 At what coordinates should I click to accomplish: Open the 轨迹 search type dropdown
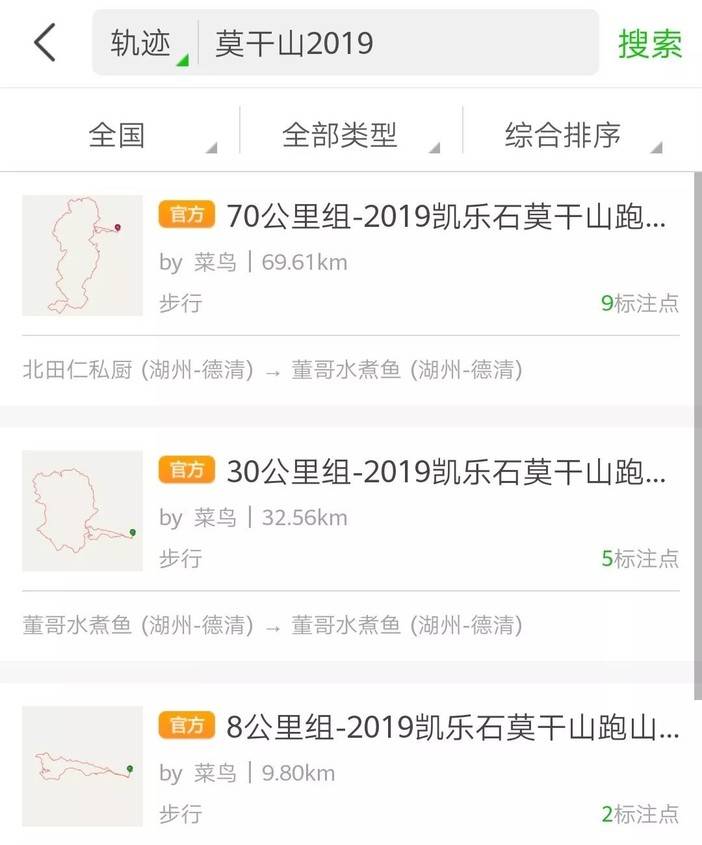tap(145, 44)
